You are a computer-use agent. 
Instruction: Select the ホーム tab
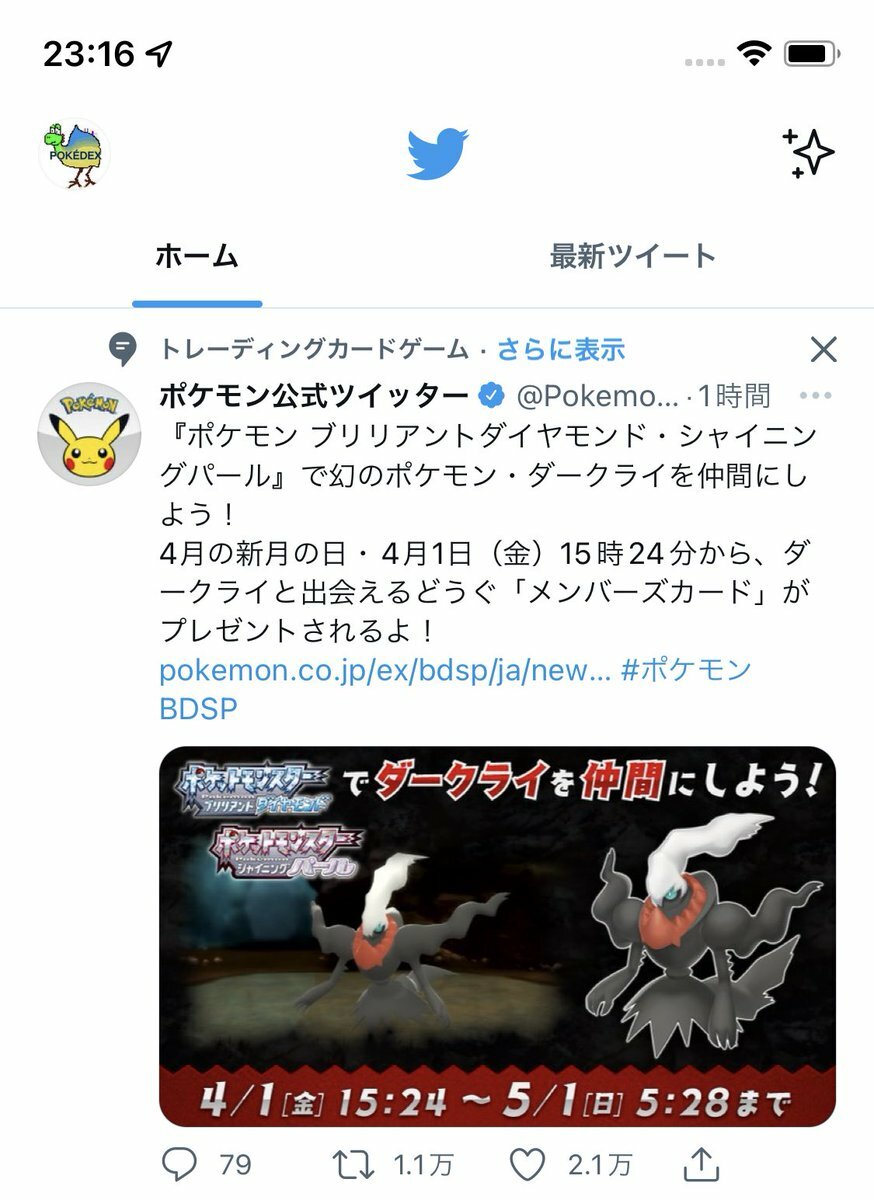pos(197,256)
